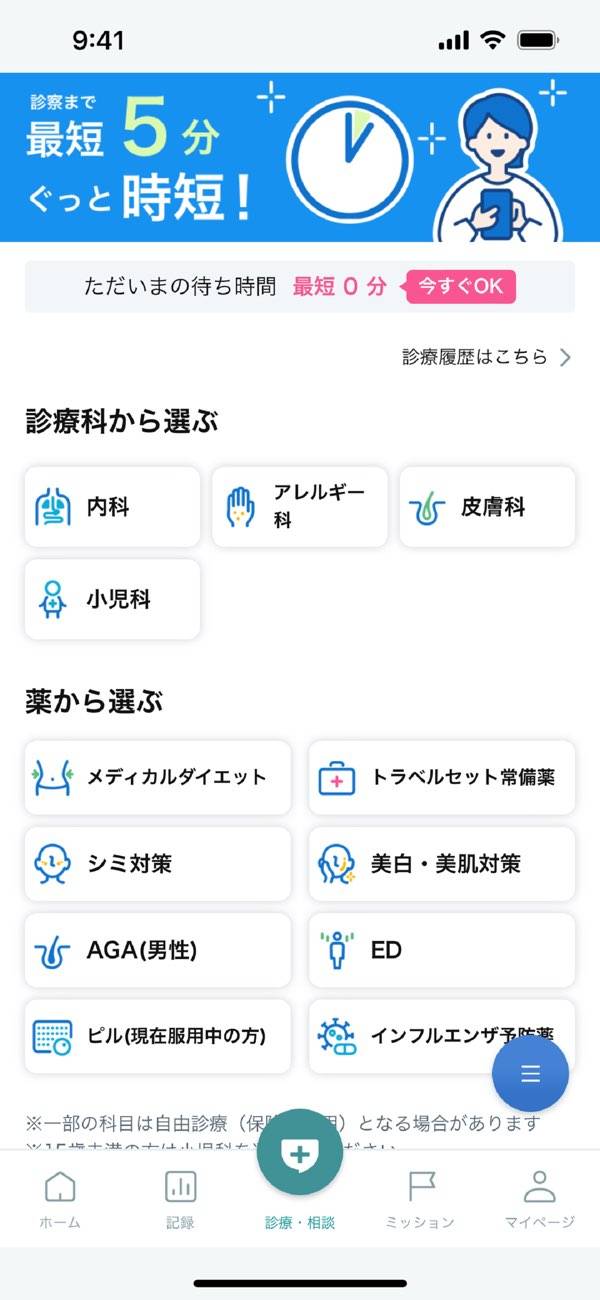Image resolution: width=600 pixels, height=1300 pixels.
Task: Open the 診療履歴はこちら link
Action: (x=486, y=357)
